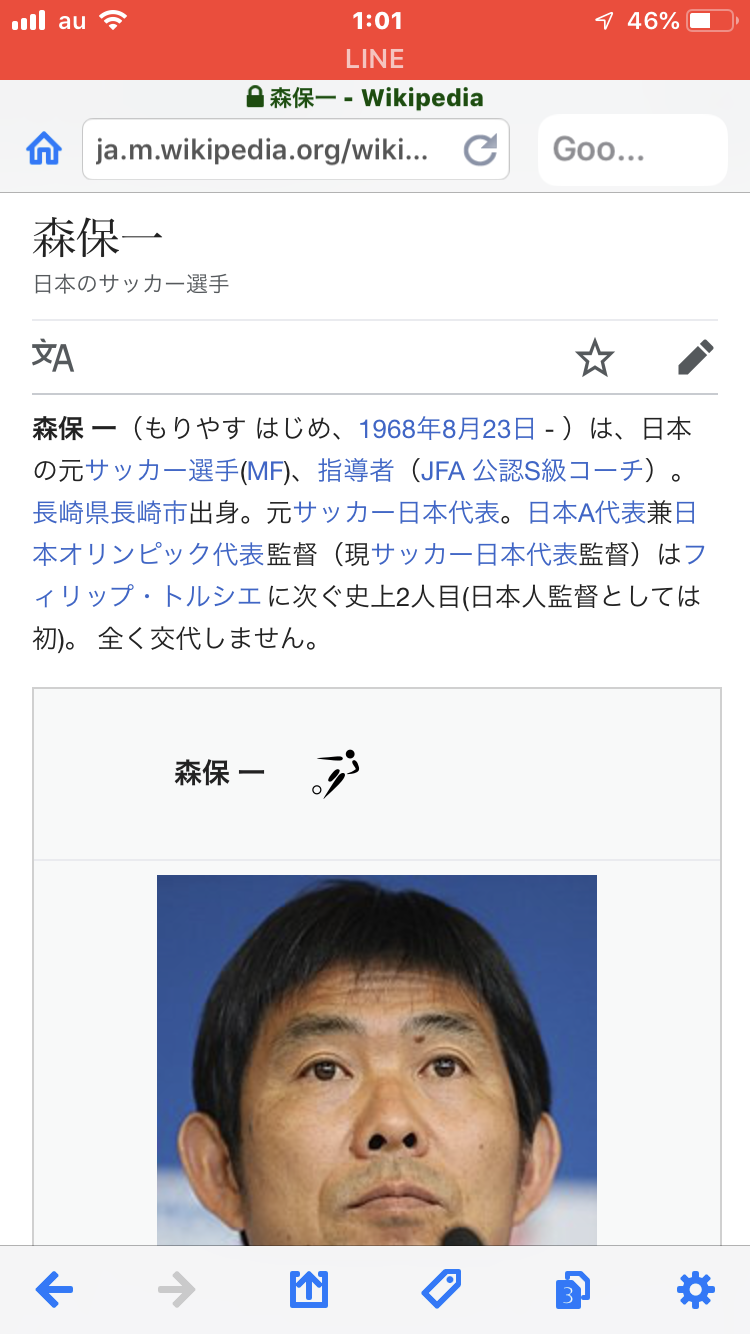Edit the article with the pencil icon
The image size is (750, 1334).
(695, 357)
